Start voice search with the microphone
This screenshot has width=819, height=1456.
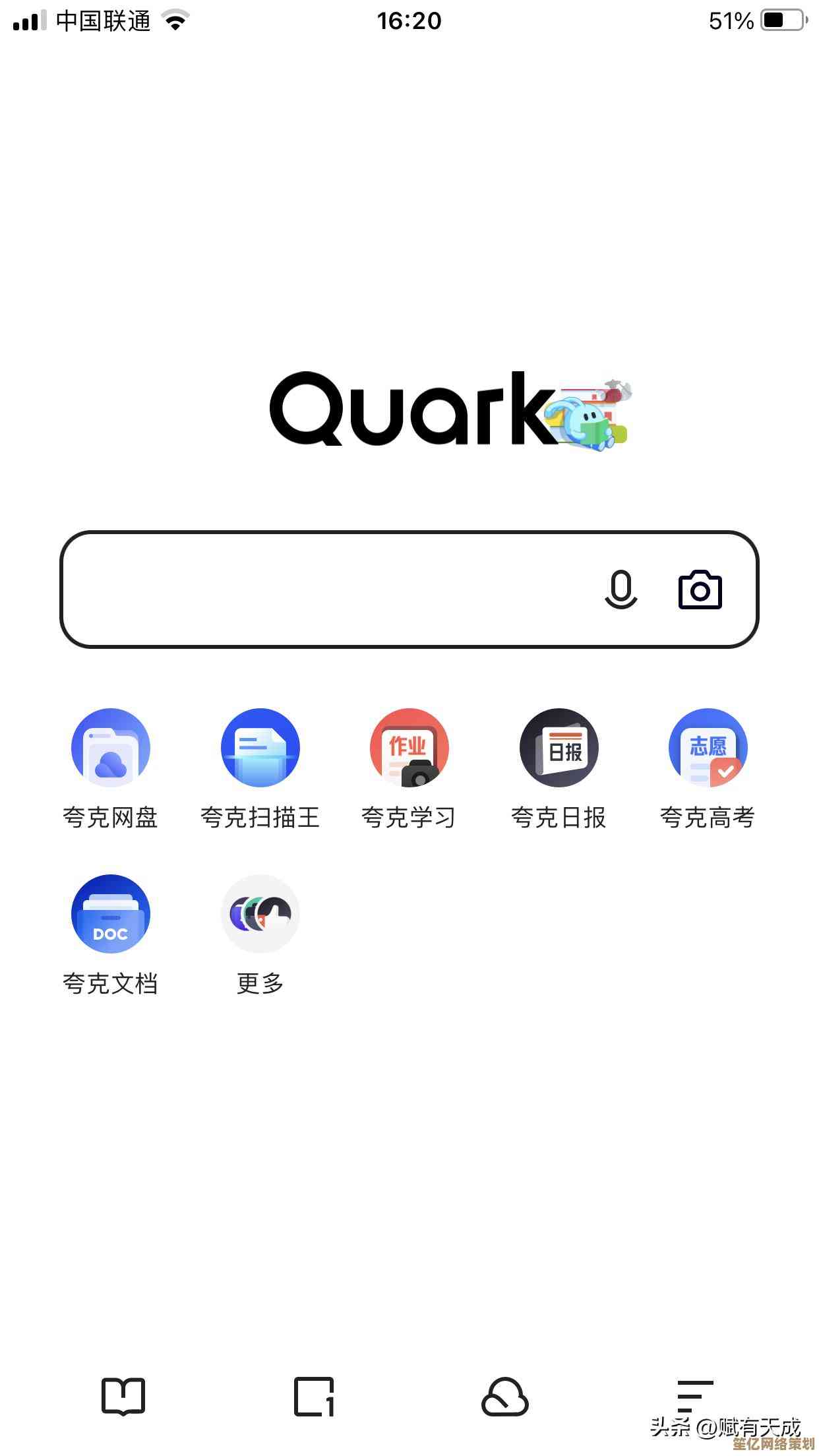[621, 589]
